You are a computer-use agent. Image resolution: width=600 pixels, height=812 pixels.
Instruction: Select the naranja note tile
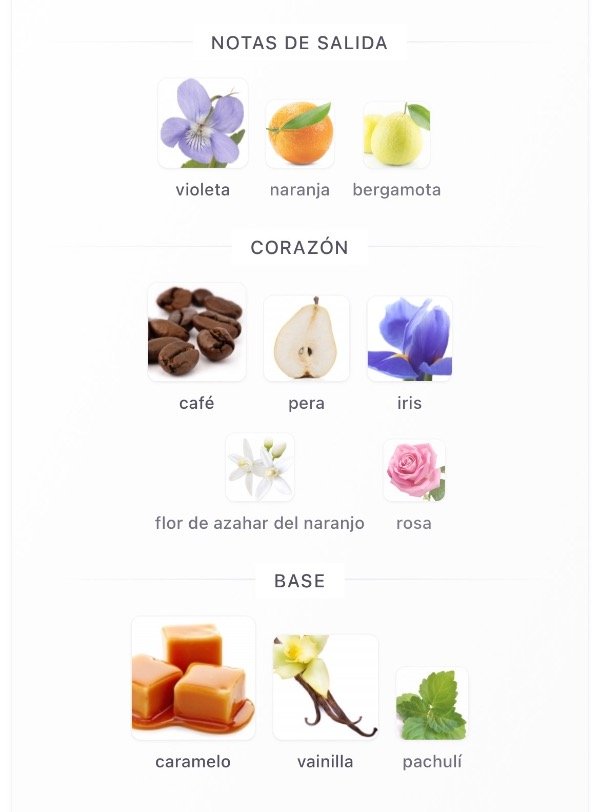tap(300, 134)
